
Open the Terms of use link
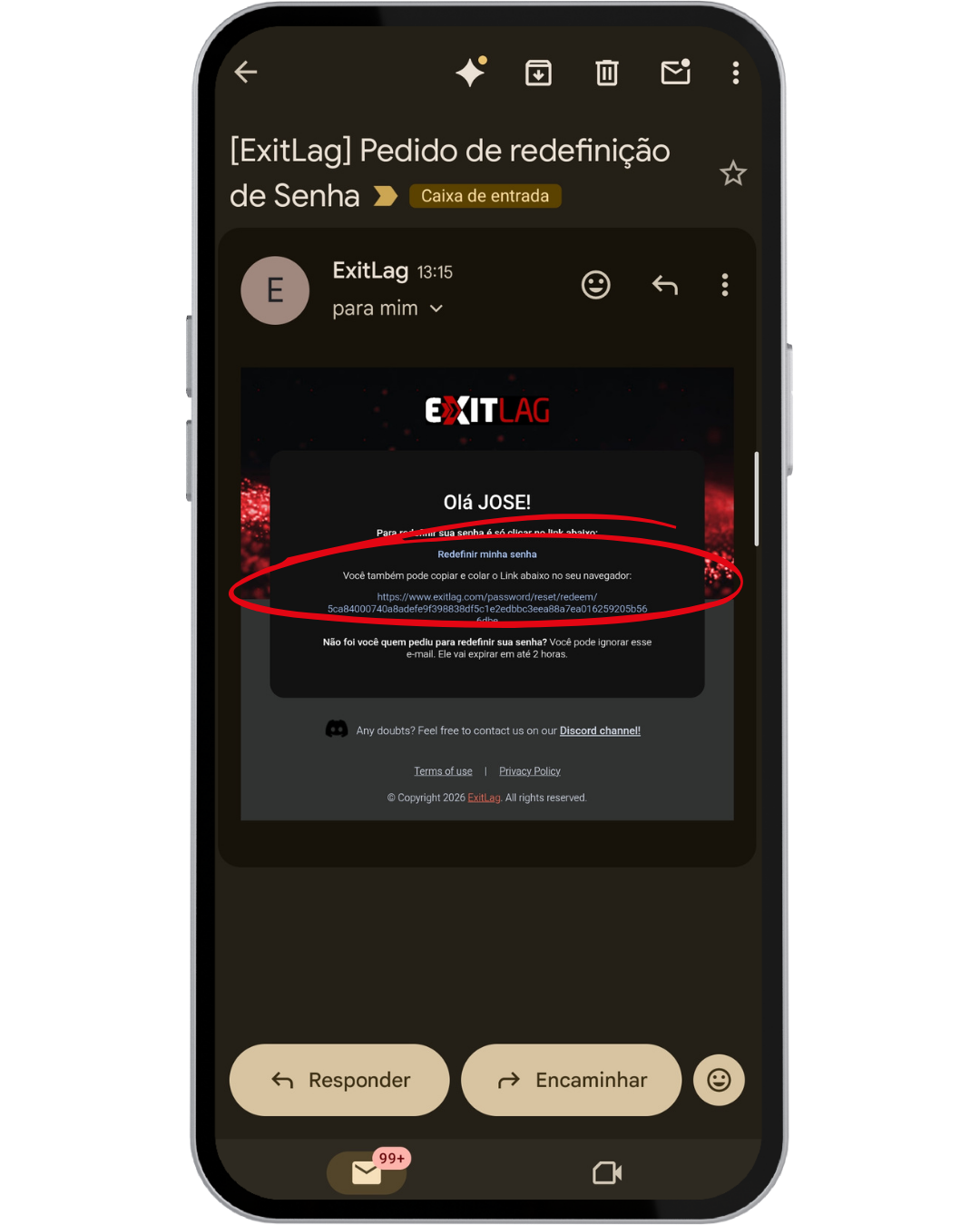[443, 771]
